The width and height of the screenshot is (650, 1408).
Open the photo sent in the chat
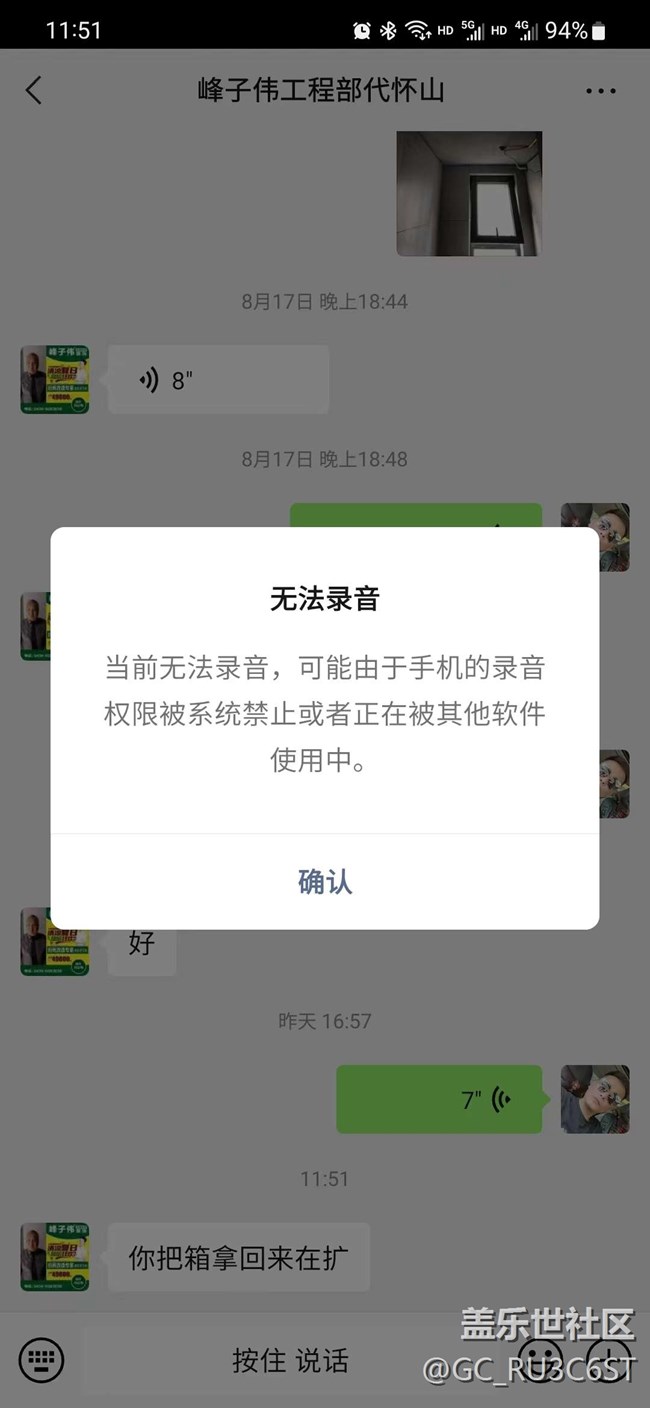[469, 193]
